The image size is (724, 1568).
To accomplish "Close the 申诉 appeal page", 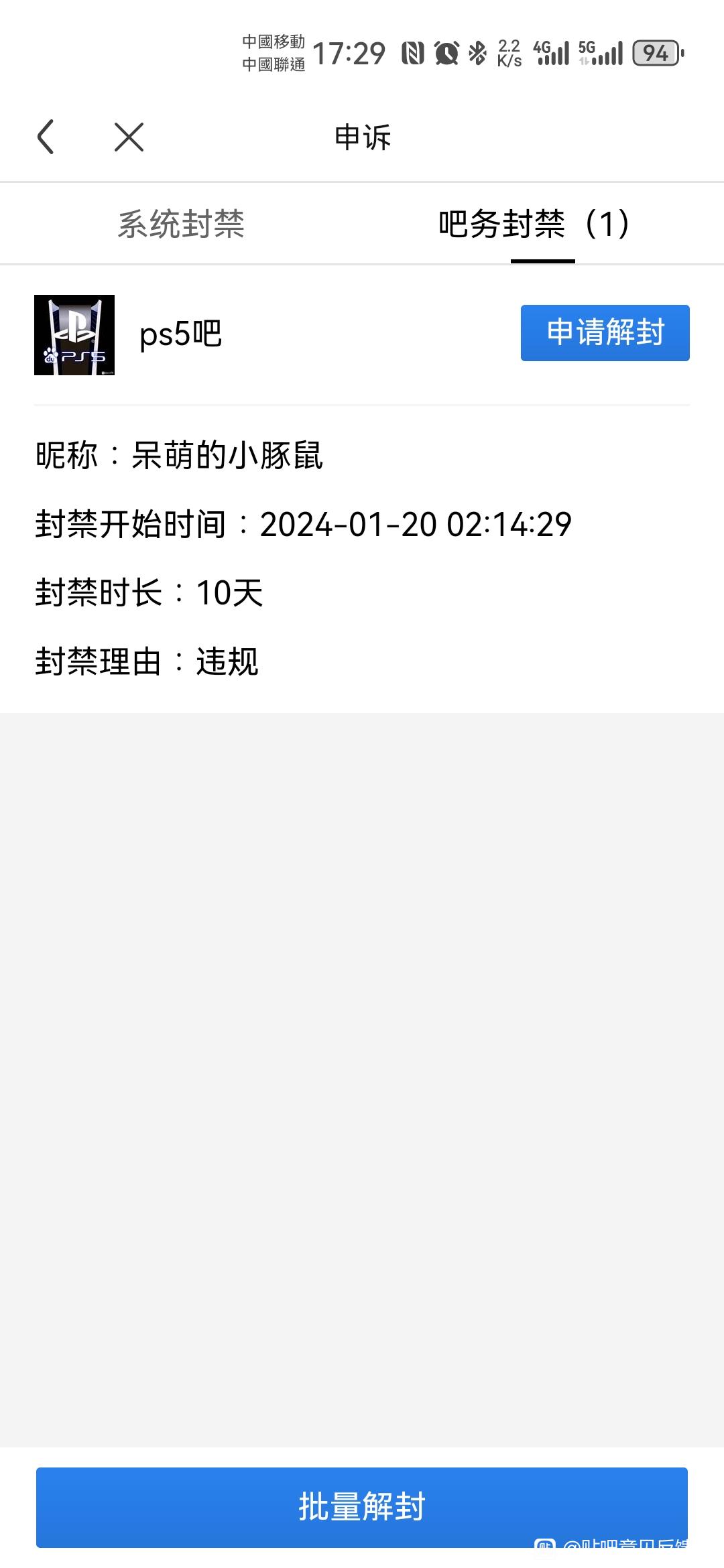I will click(x=129, y=137).
